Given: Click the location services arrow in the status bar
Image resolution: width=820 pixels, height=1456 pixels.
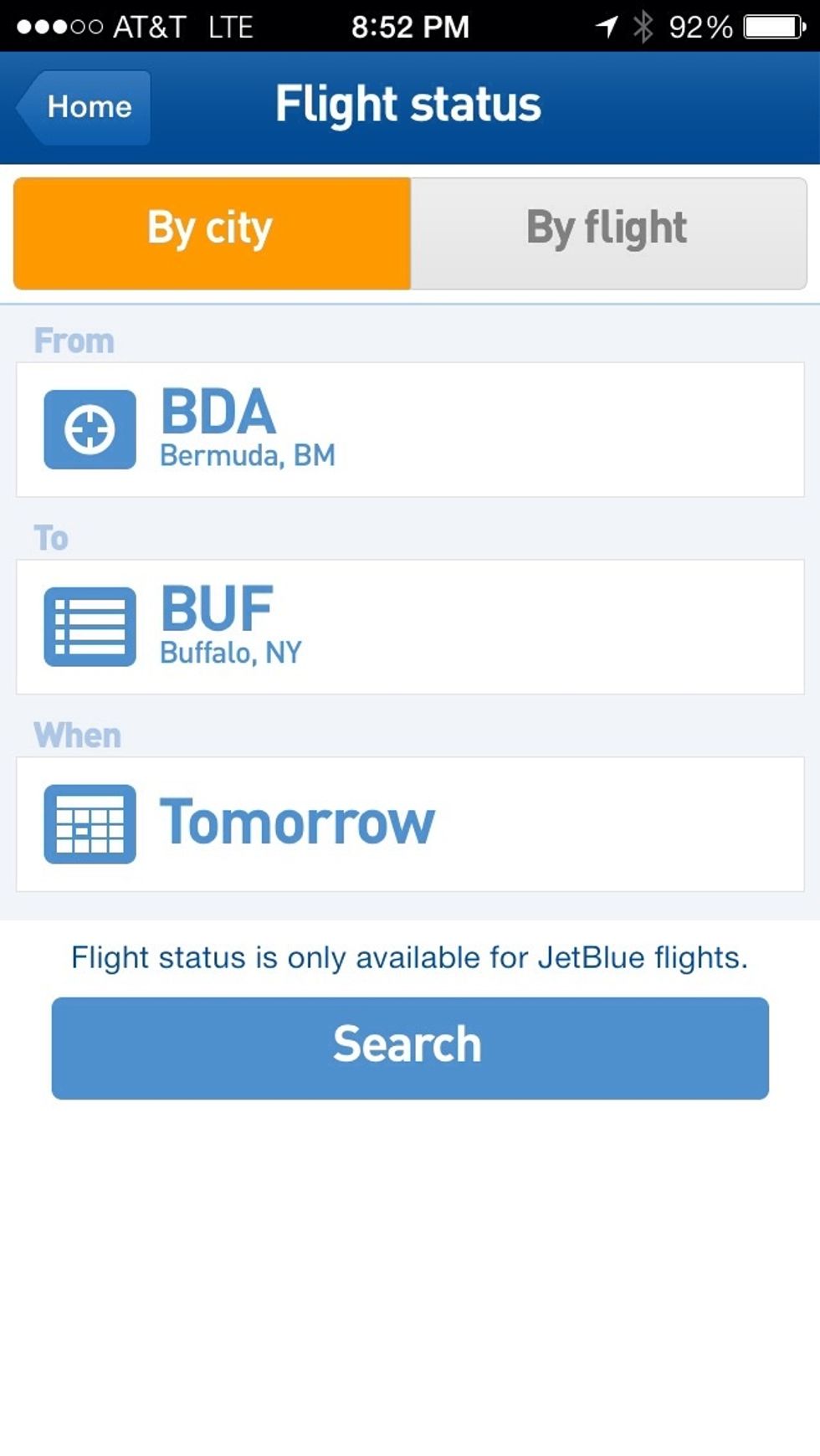Looking at the screenshot, I should click(x=605, y=25).
